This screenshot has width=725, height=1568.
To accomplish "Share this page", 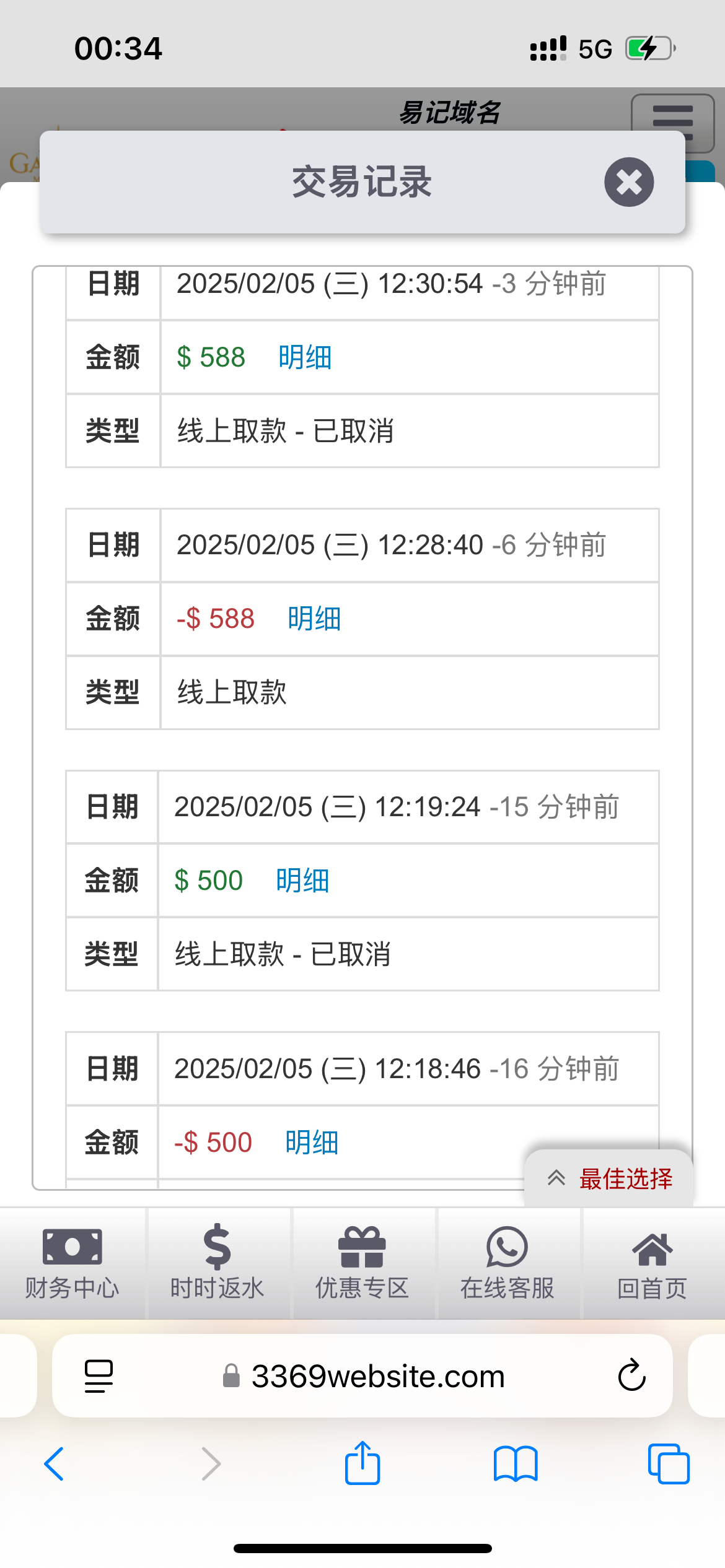I will (x=362, y=1463).
